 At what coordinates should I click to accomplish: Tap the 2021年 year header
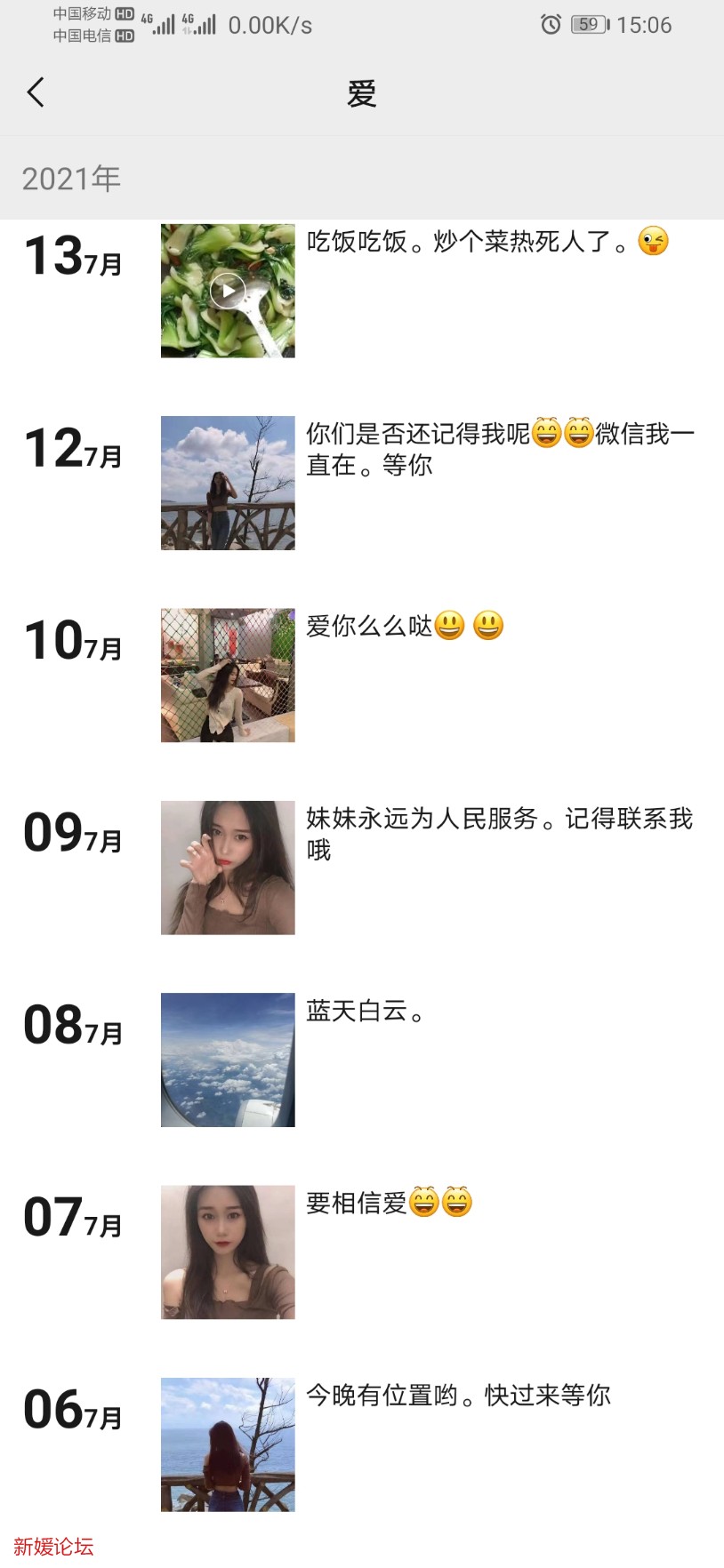coord(70,176)
